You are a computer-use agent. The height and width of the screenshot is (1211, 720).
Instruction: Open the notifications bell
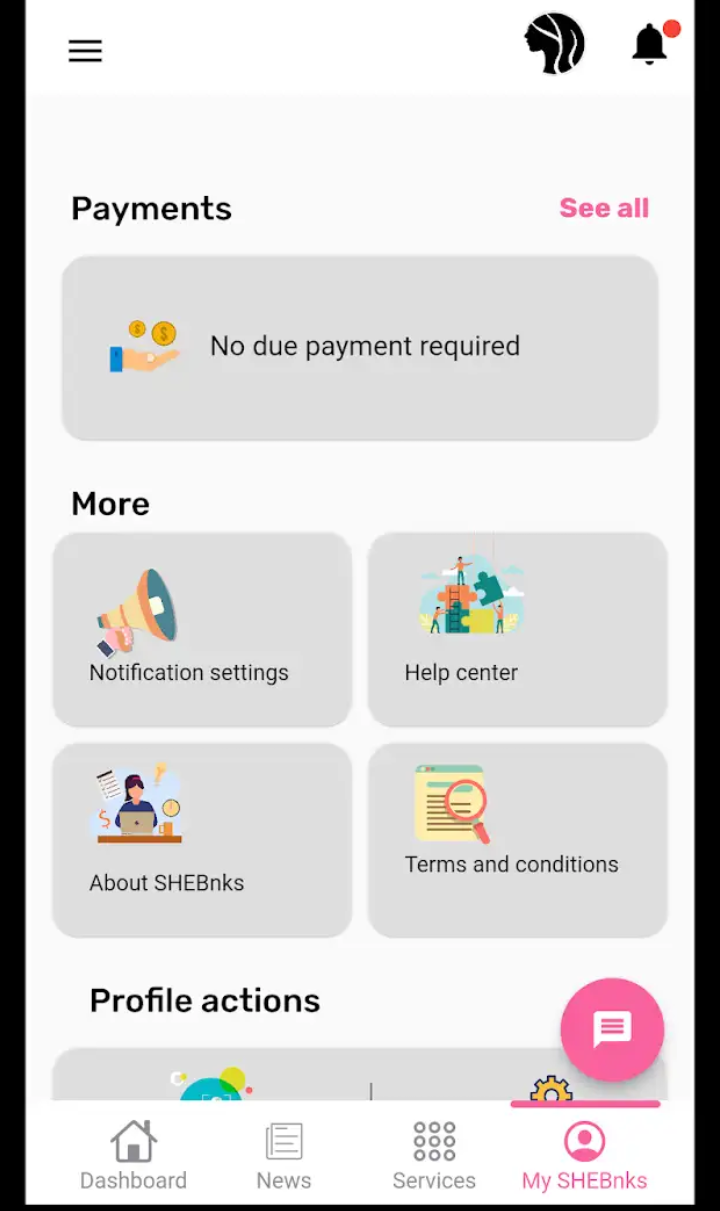coord(651,45)
